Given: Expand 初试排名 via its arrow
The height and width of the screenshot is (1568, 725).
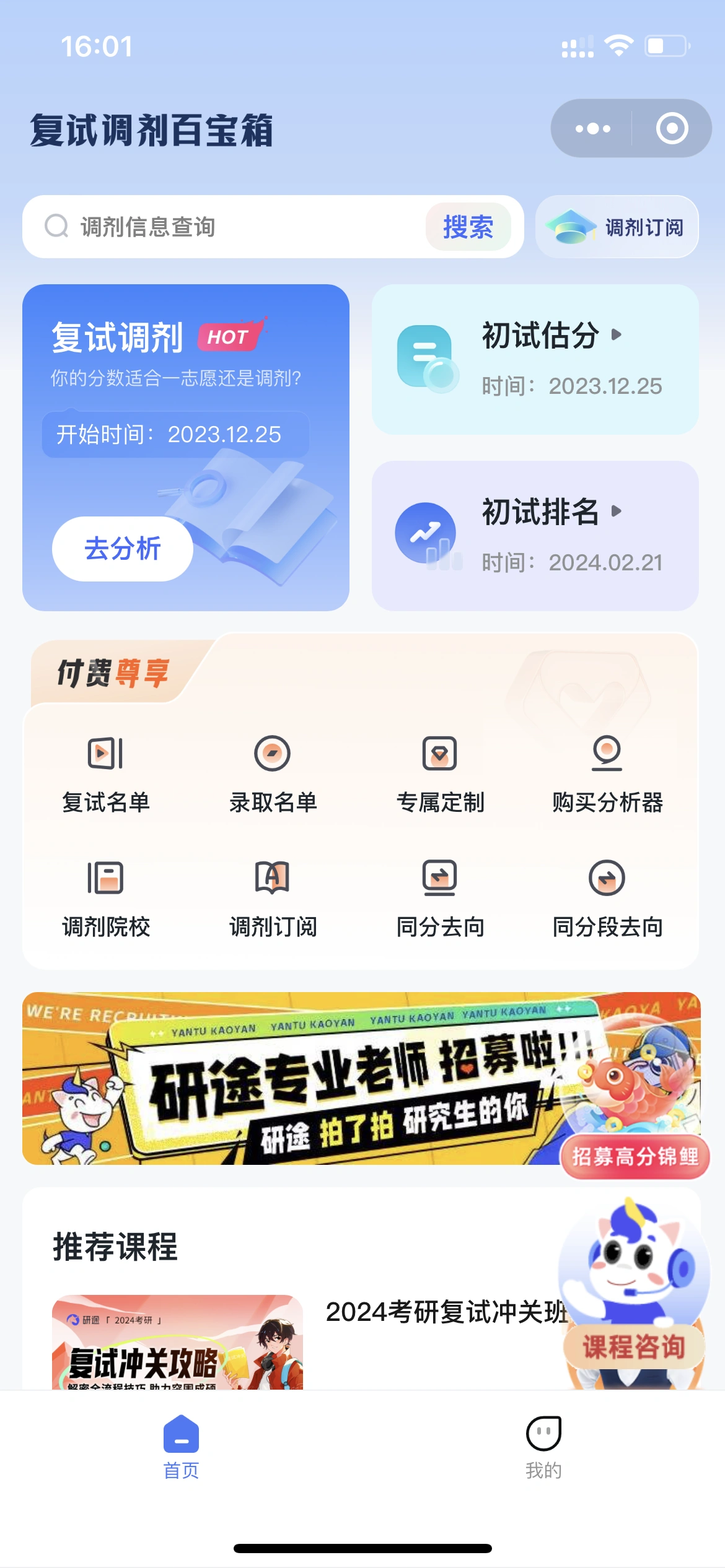Looking at the screenshot, I should point(617,513).
